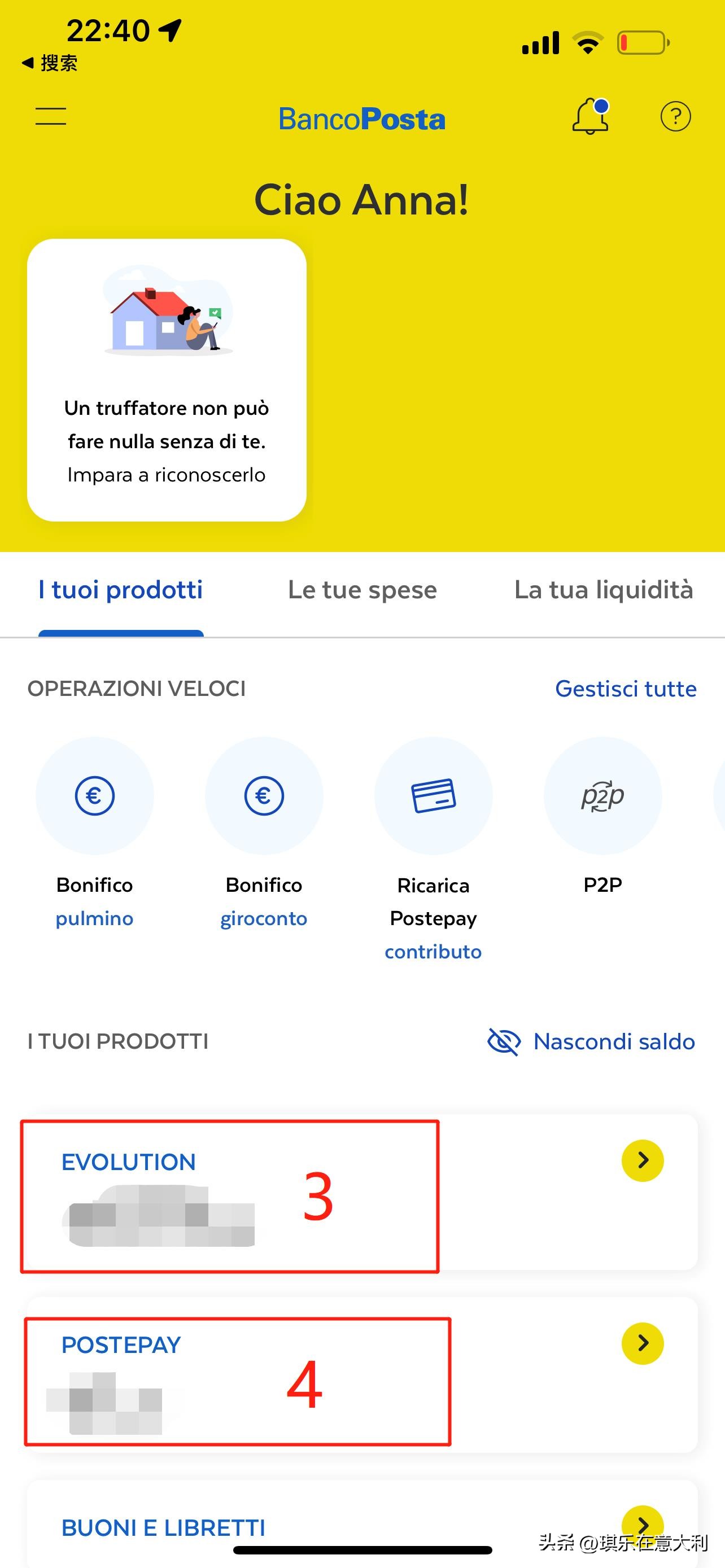Viewport: 725px width, 1568px height.
Task: Start the Bonifico pulmino quick operation
Action: point(94,796)
